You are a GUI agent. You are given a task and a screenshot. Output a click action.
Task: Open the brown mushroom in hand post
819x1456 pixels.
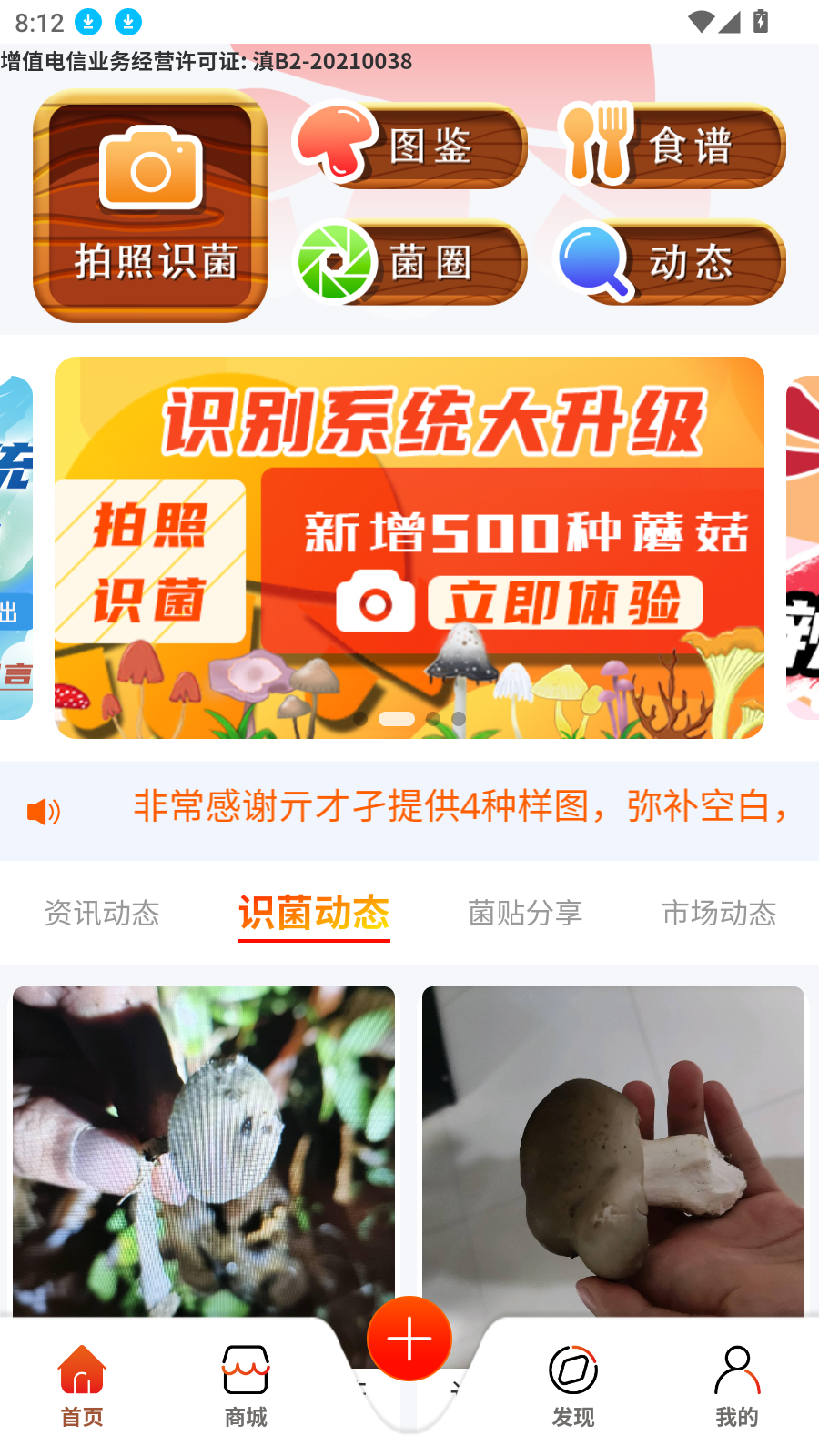coord(613,1147)
